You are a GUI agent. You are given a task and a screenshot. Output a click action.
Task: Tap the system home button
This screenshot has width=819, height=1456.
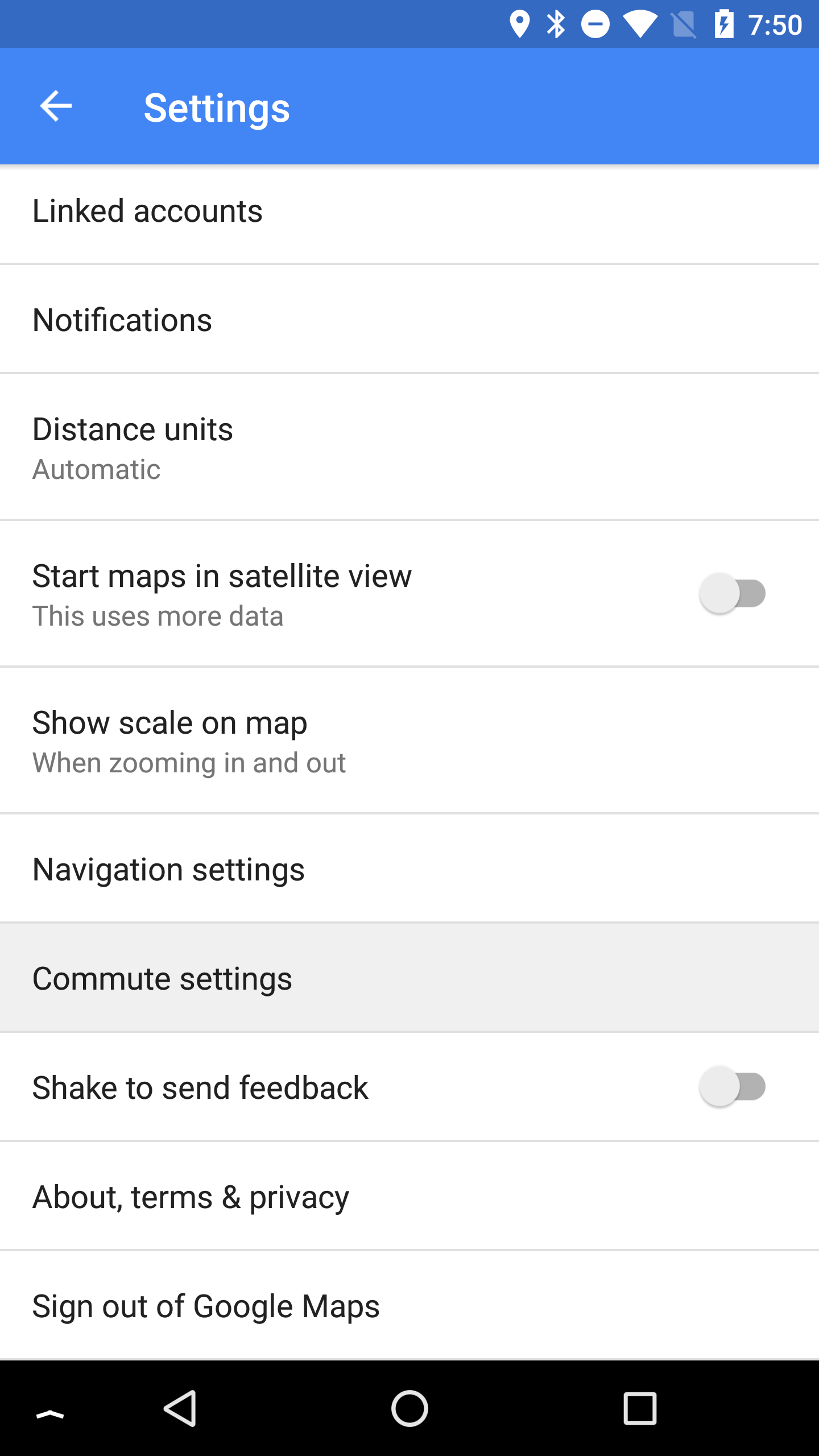(x=409, y=1409)
